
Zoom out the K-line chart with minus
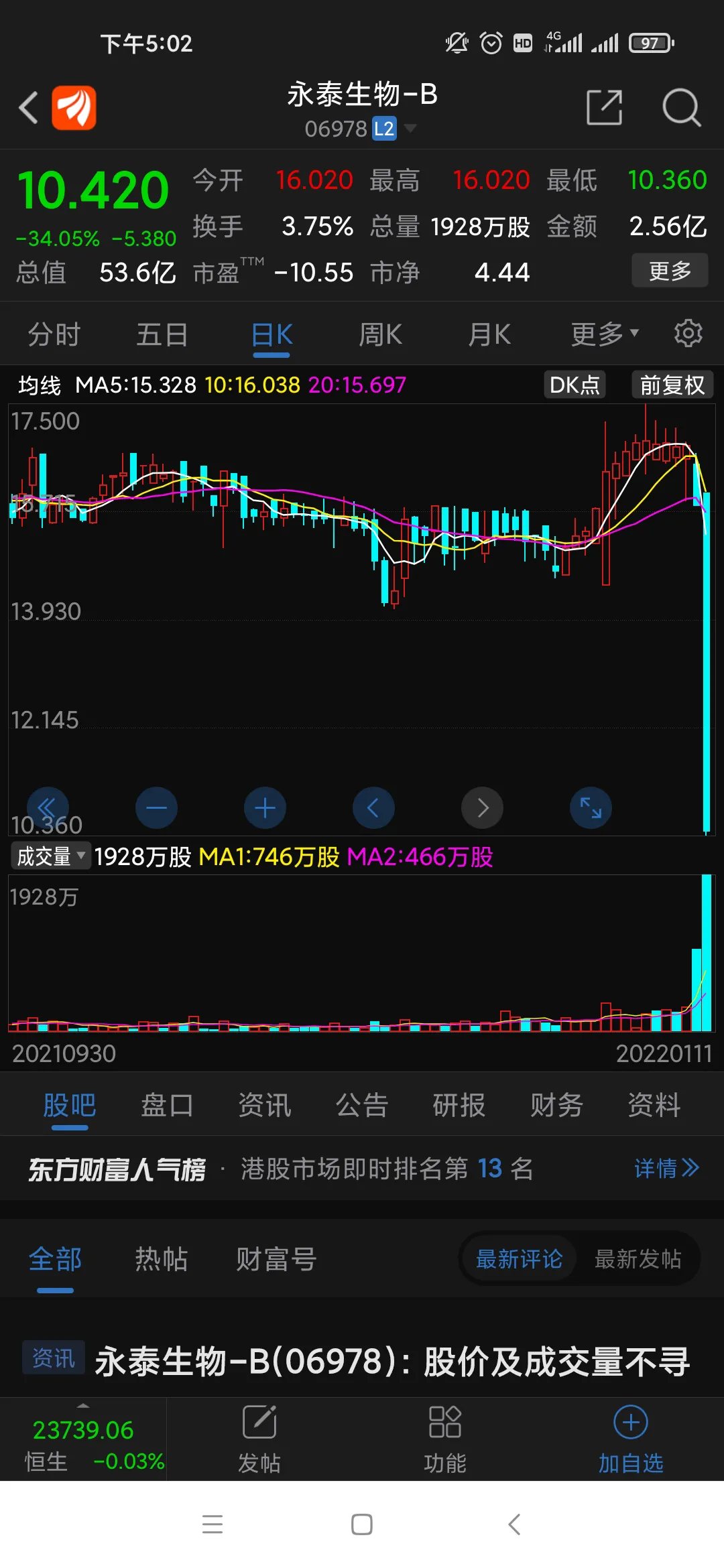pyautogui.click(x=156, y=808)
